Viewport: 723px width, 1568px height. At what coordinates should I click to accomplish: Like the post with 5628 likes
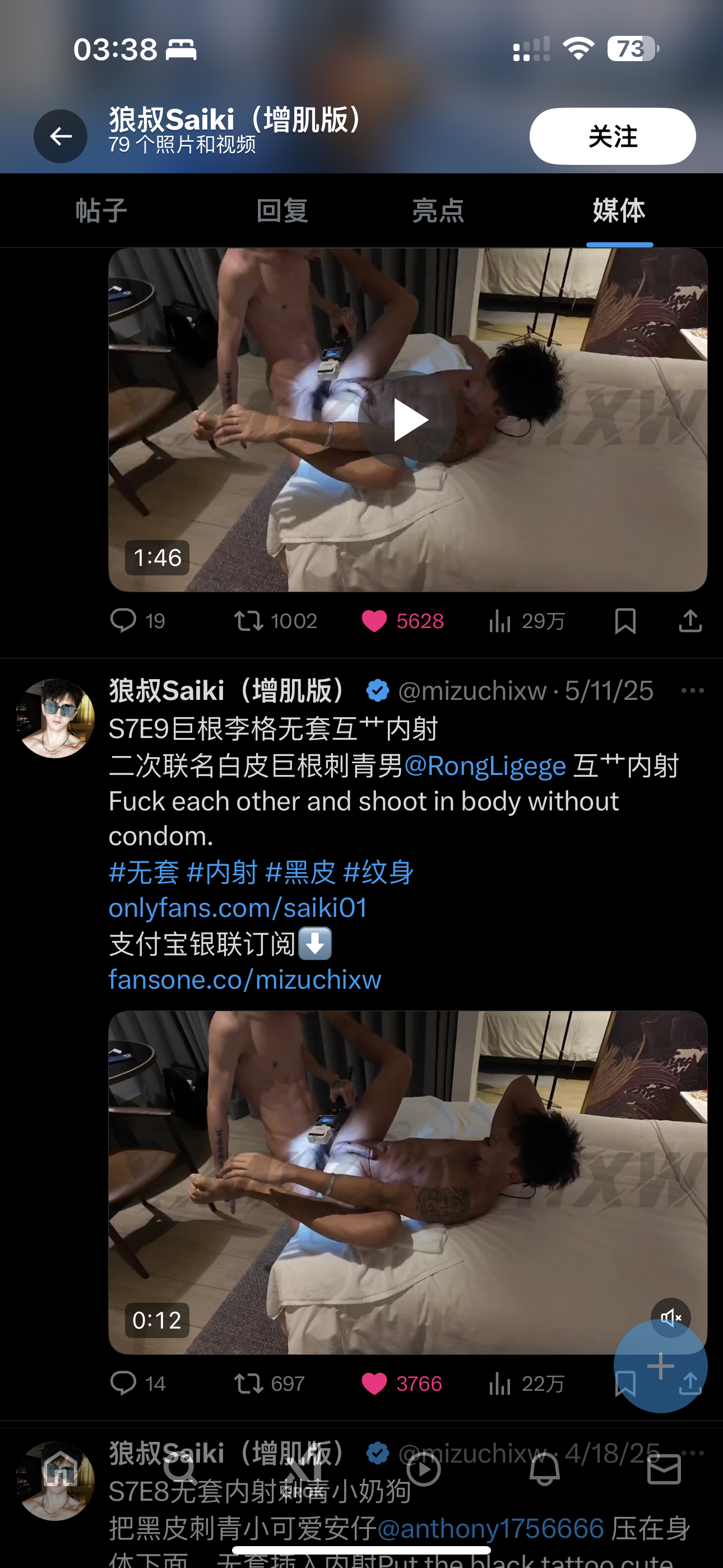coord(402,621)
